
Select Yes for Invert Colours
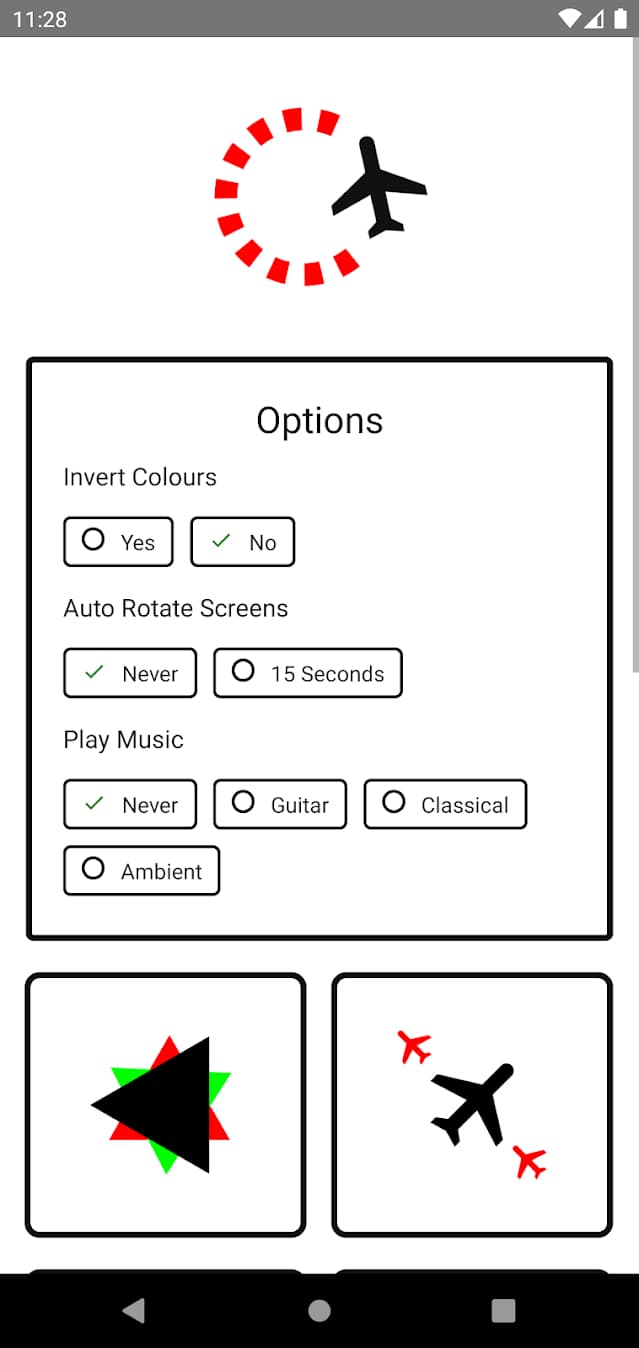point(118,542)
